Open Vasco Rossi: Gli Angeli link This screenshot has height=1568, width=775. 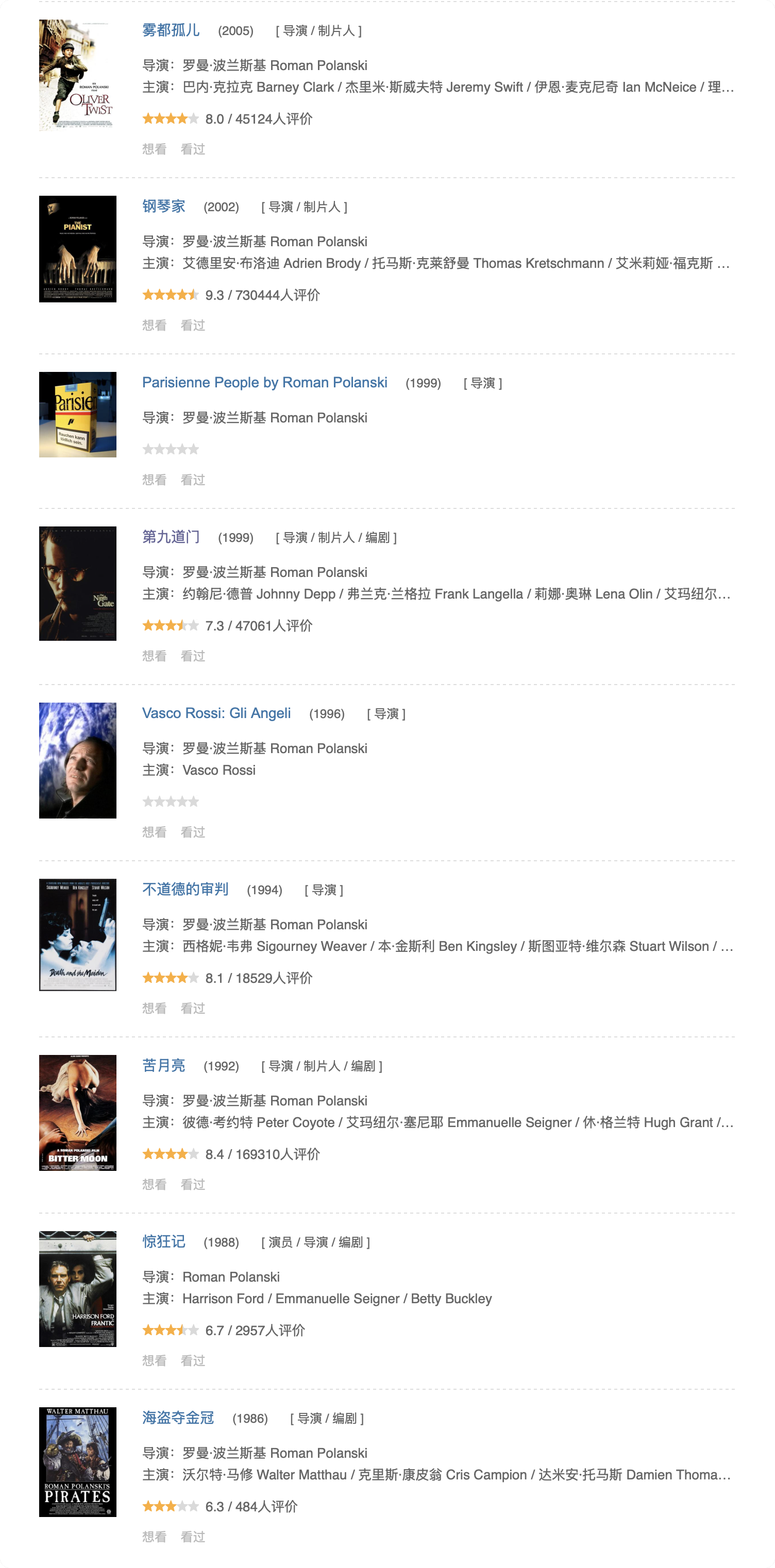point(217,713)
